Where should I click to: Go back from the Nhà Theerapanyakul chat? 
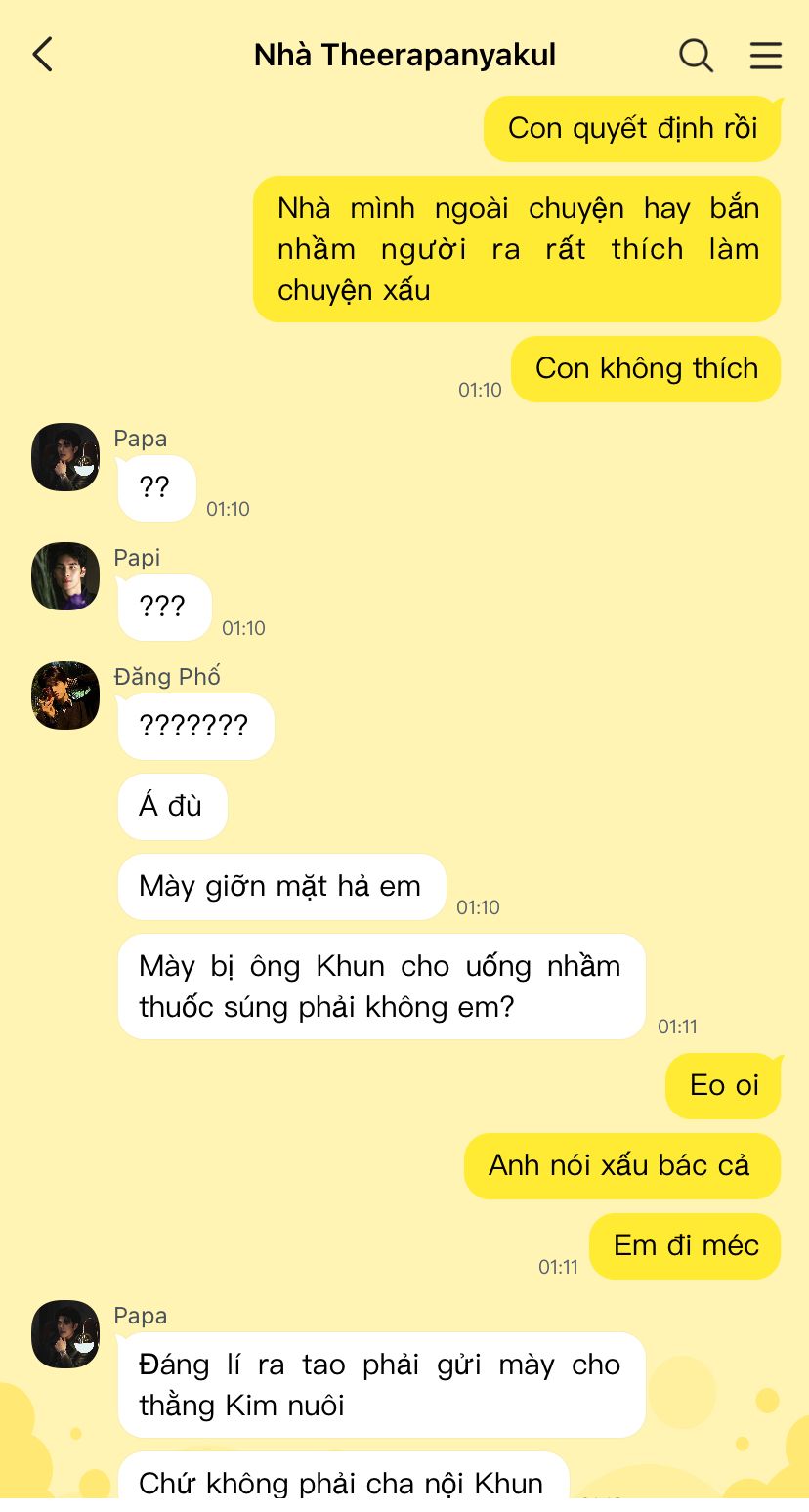pyautogui.click(x=43, y=55)
